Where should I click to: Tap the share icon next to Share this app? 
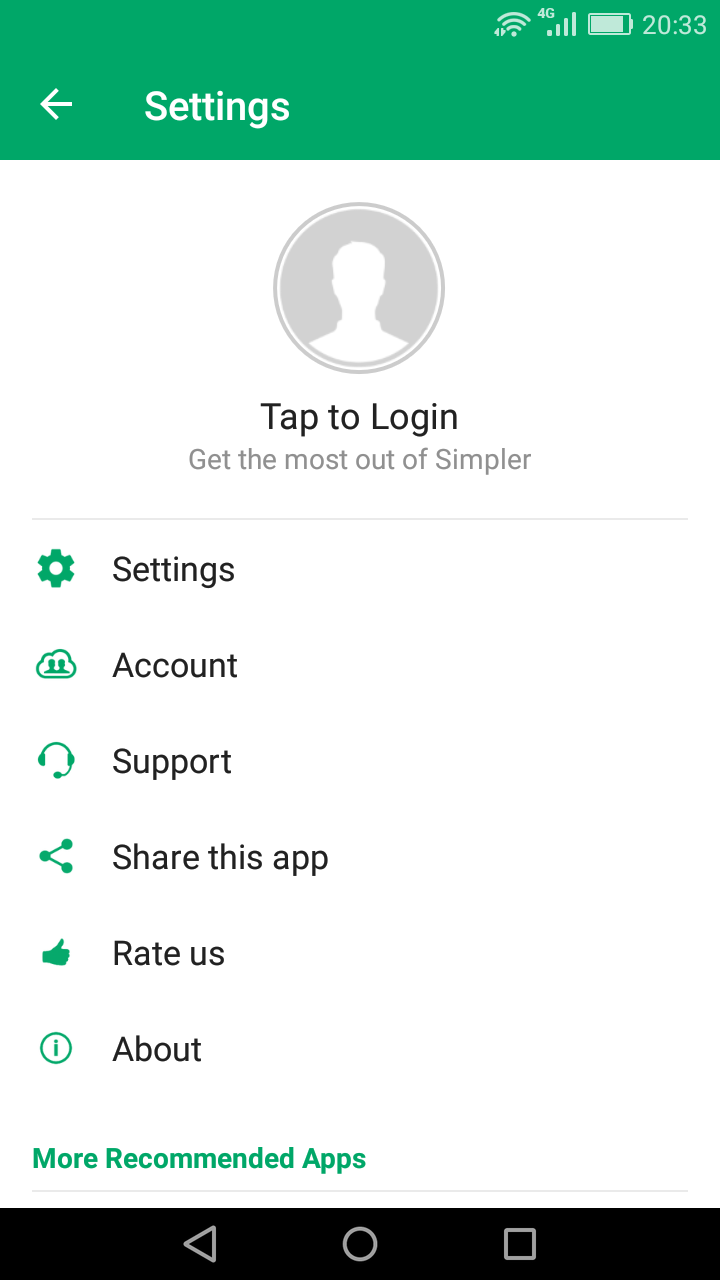coord(55,856)
